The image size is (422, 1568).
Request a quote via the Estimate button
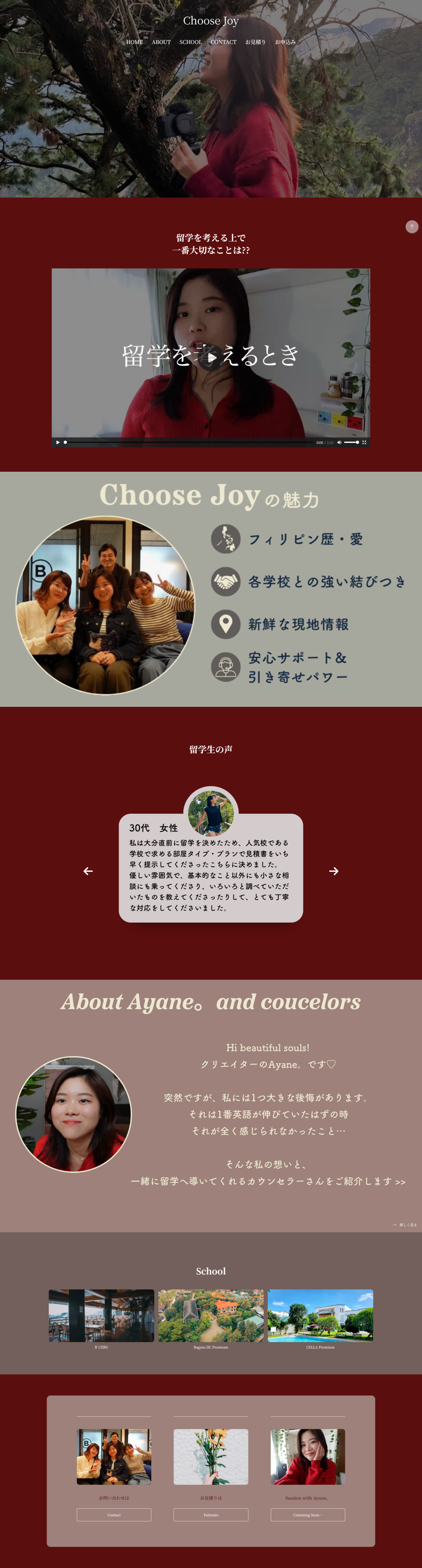pos(211,1514)
